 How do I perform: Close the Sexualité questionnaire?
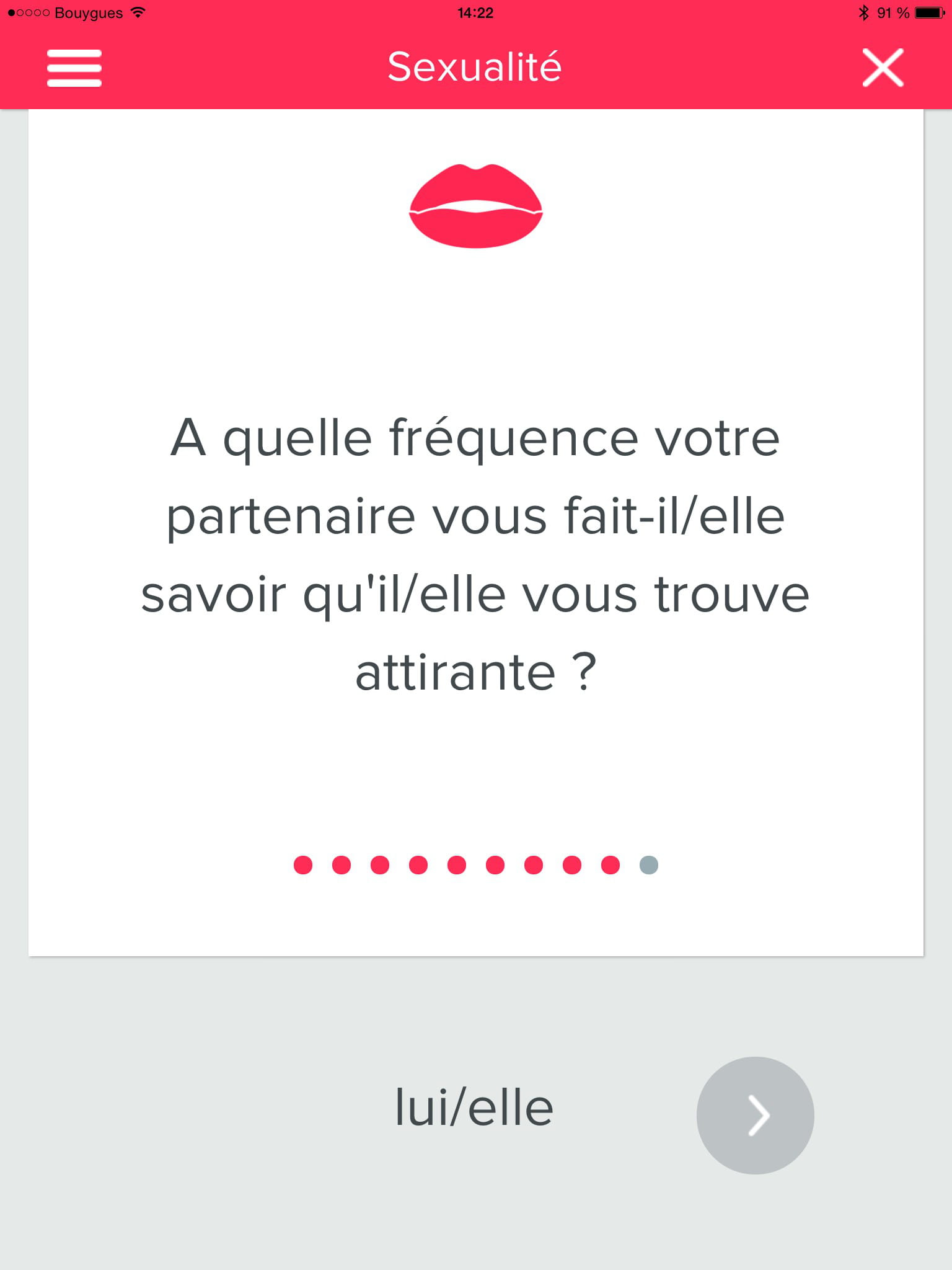tap(883, 68)
